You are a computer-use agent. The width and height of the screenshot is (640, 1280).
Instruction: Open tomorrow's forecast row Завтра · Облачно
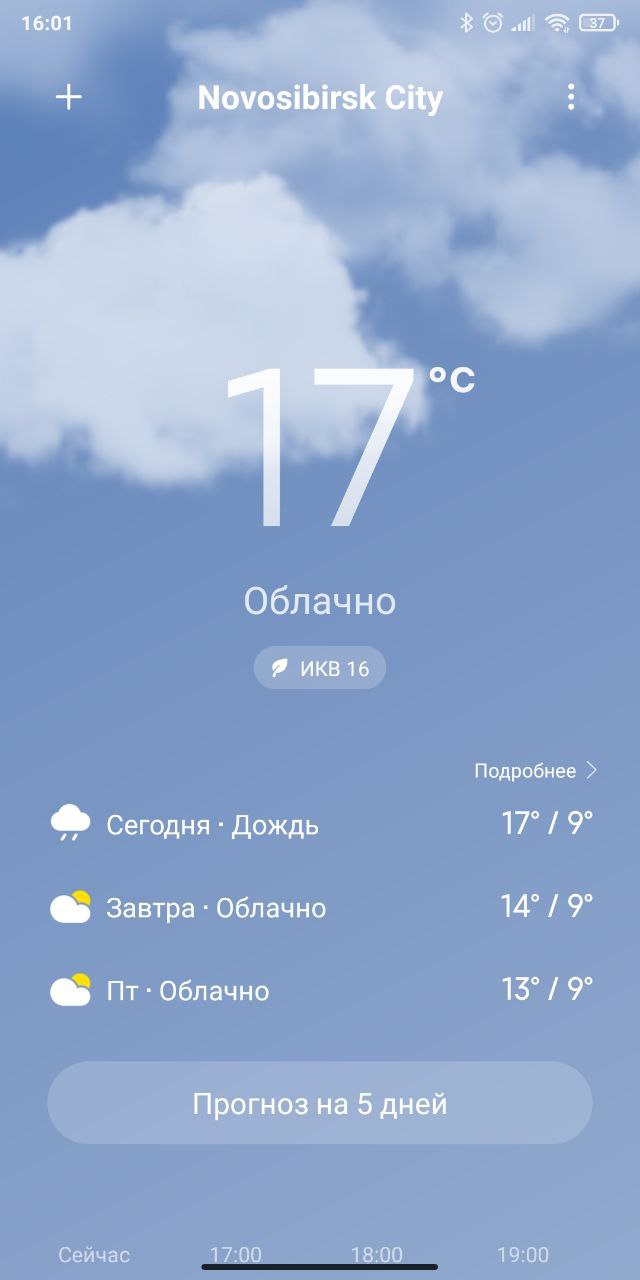click(x=320, y=908)
